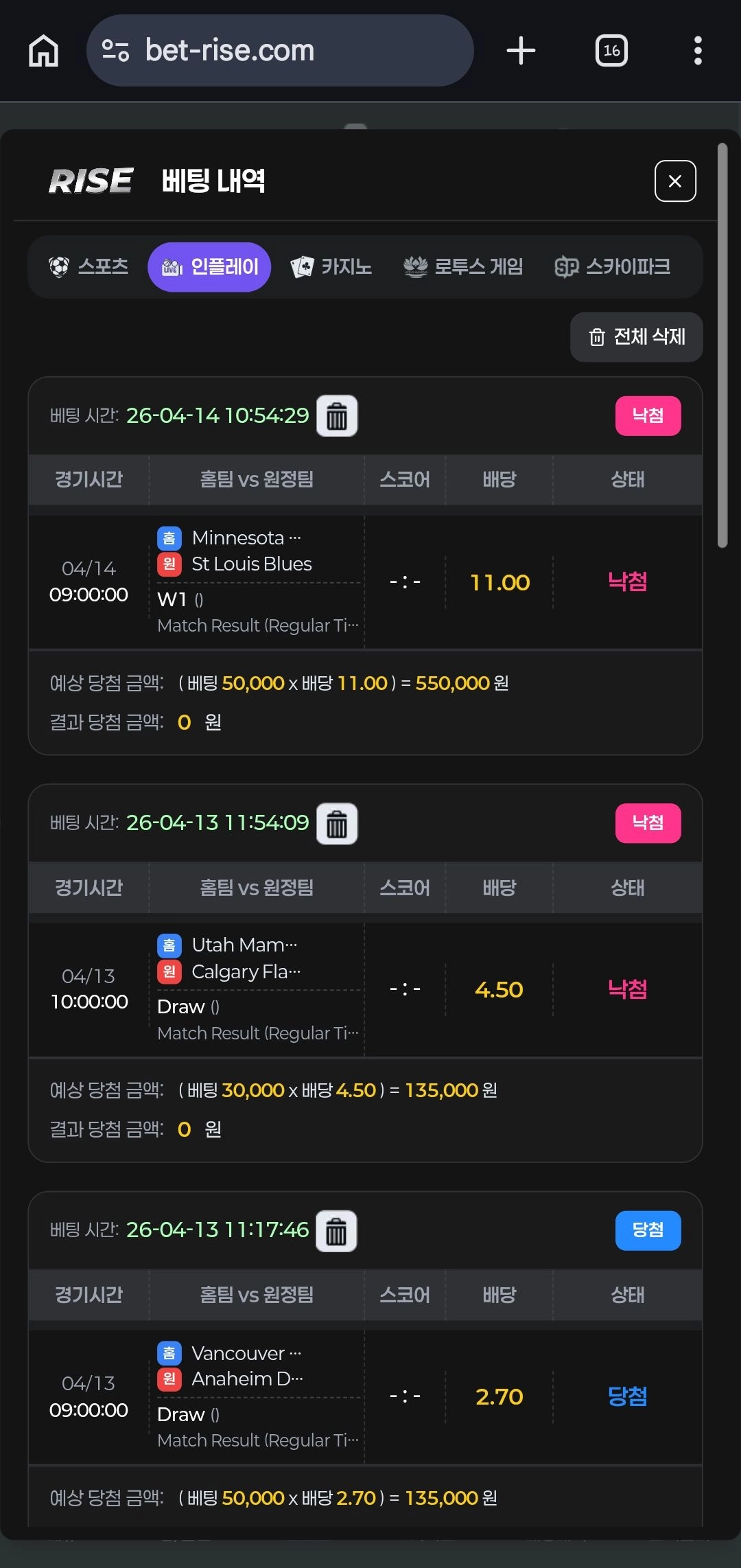Select the 인플레이 tab

(x=209, y=266)
